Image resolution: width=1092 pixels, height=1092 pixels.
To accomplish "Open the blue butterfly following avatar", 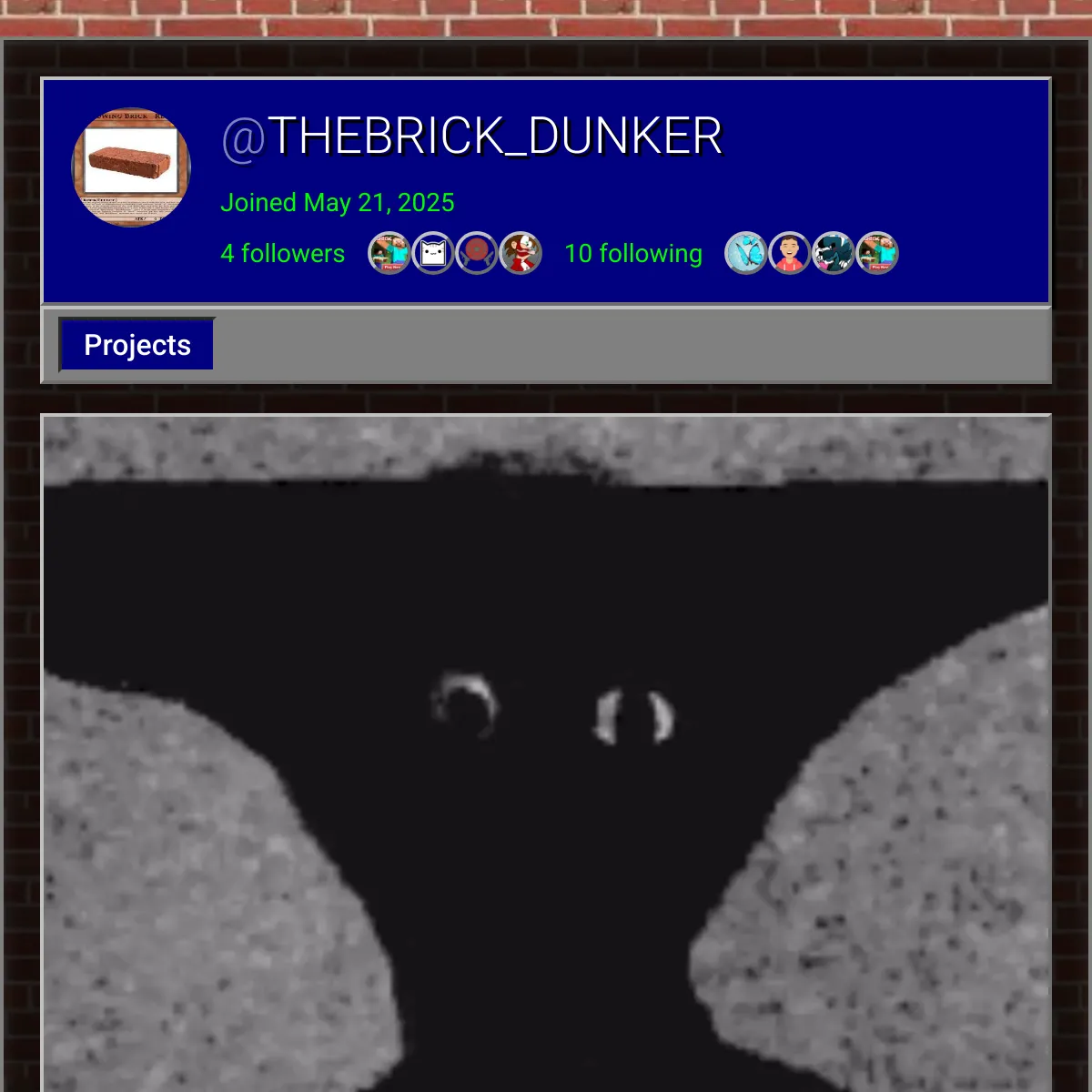I will point(746,253).
